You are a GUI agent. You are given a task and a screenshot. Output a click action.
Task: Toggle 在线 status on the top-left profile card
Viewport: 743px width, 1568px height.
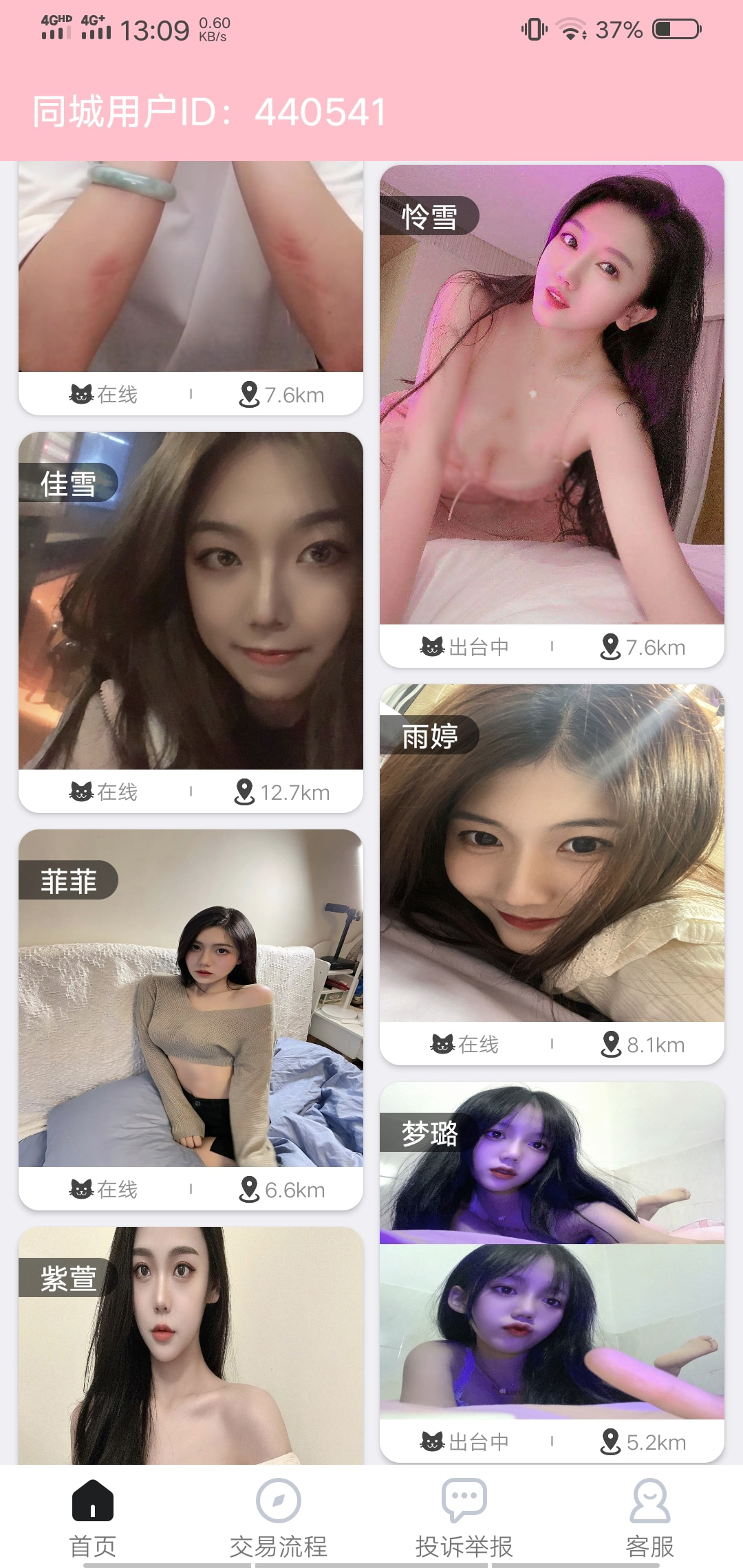coord(84,394)
